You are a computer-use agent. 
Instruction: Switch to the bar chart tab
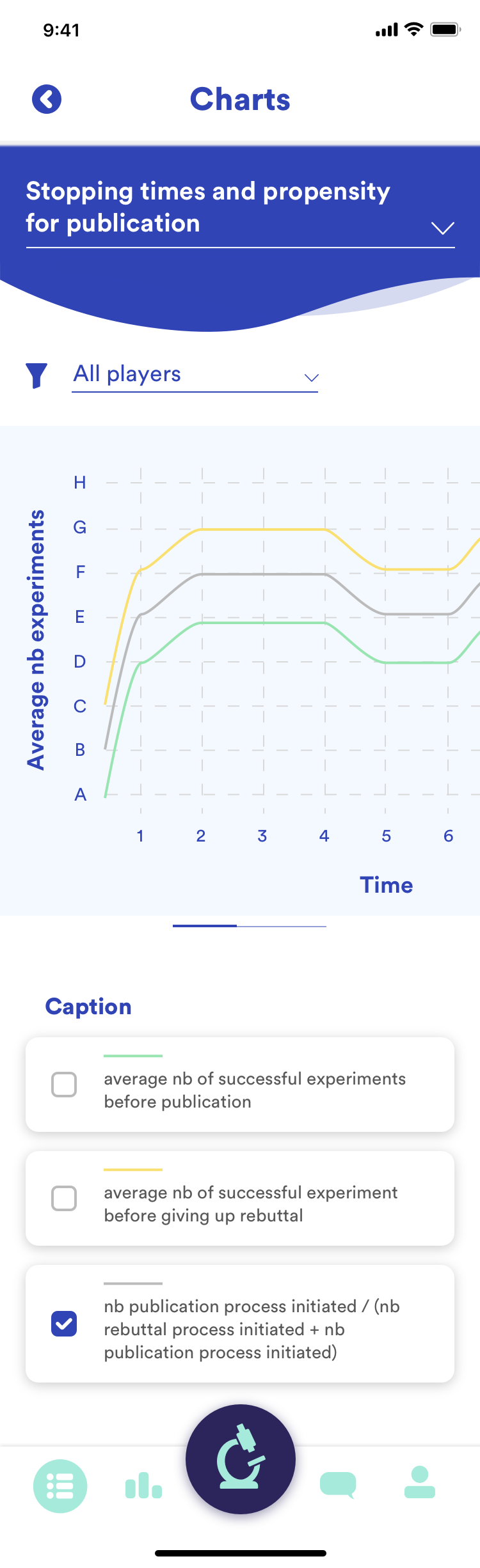tap(143, 1486)
